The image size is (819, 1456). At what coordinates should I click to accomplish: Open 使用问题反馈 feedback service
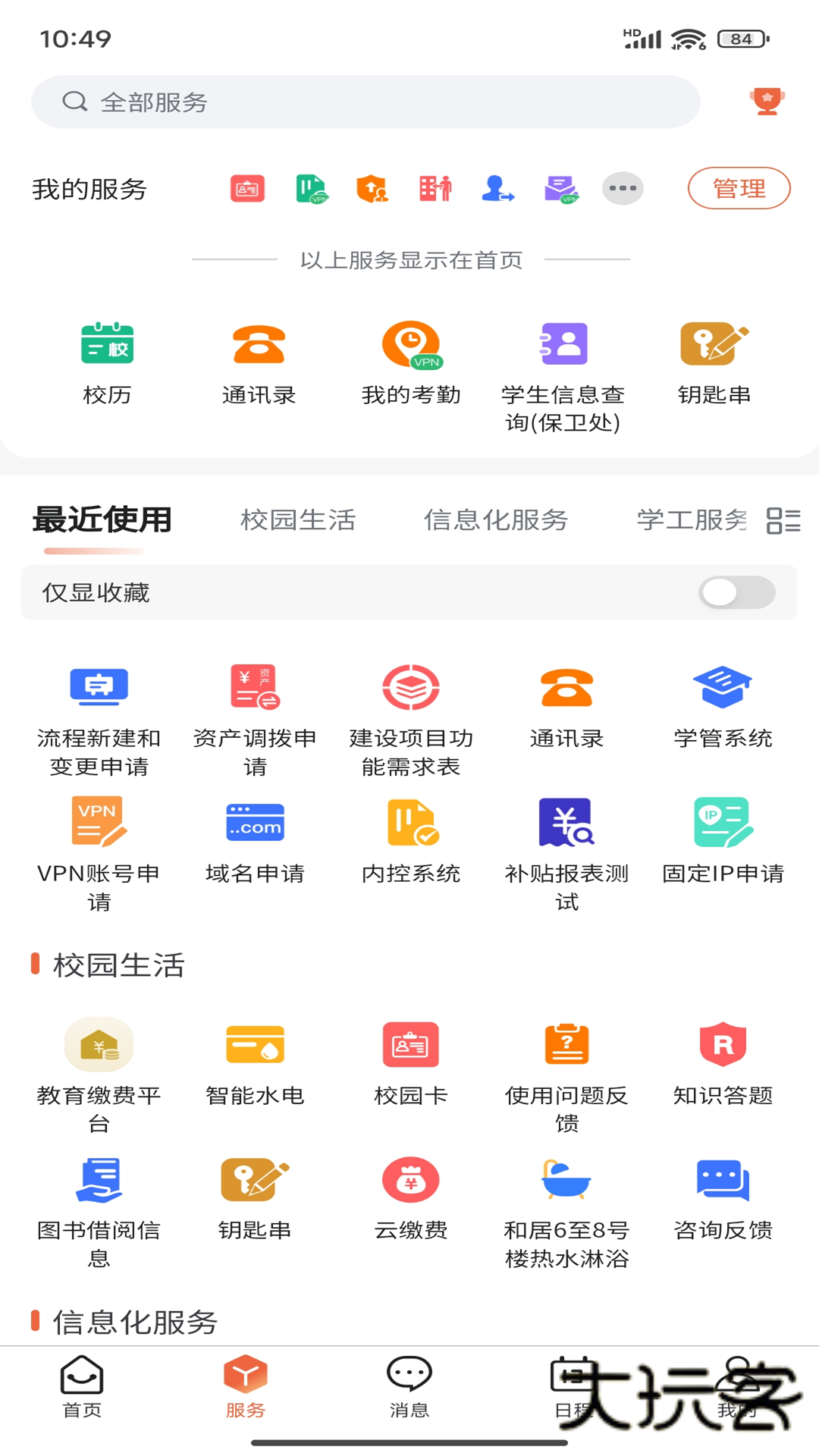click(x=566, y=1045)
